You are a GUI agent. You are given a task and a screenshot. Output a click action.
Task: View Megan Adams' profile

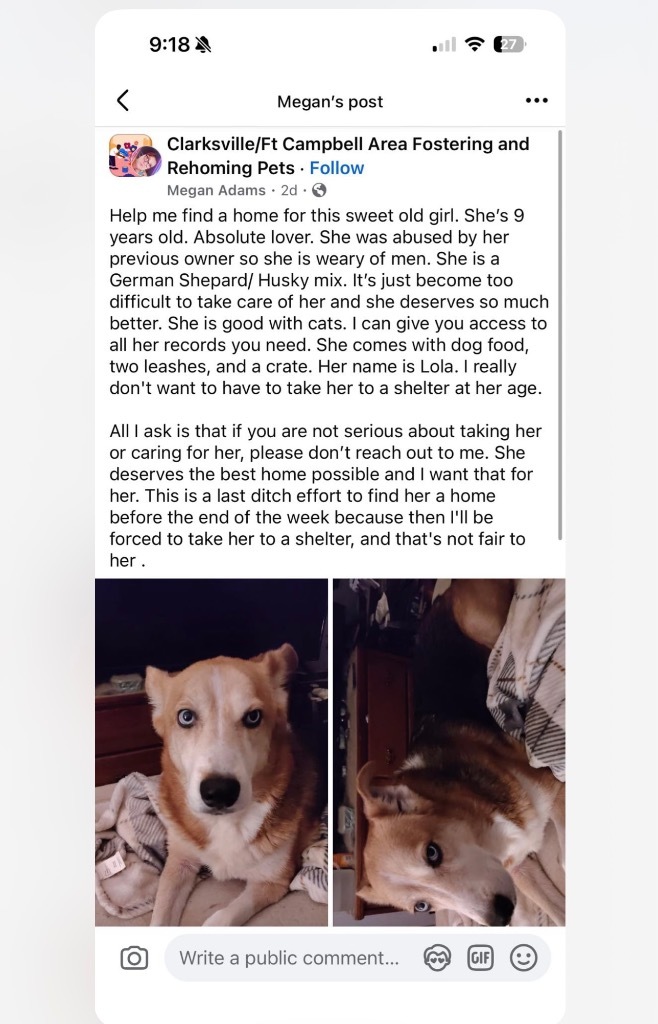point(216,190)
